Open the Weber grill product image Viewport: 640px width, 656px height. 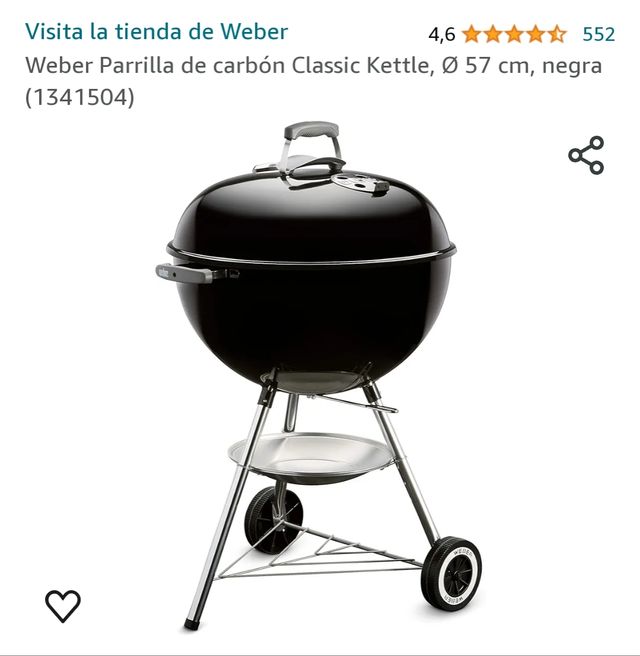point(310,380)
